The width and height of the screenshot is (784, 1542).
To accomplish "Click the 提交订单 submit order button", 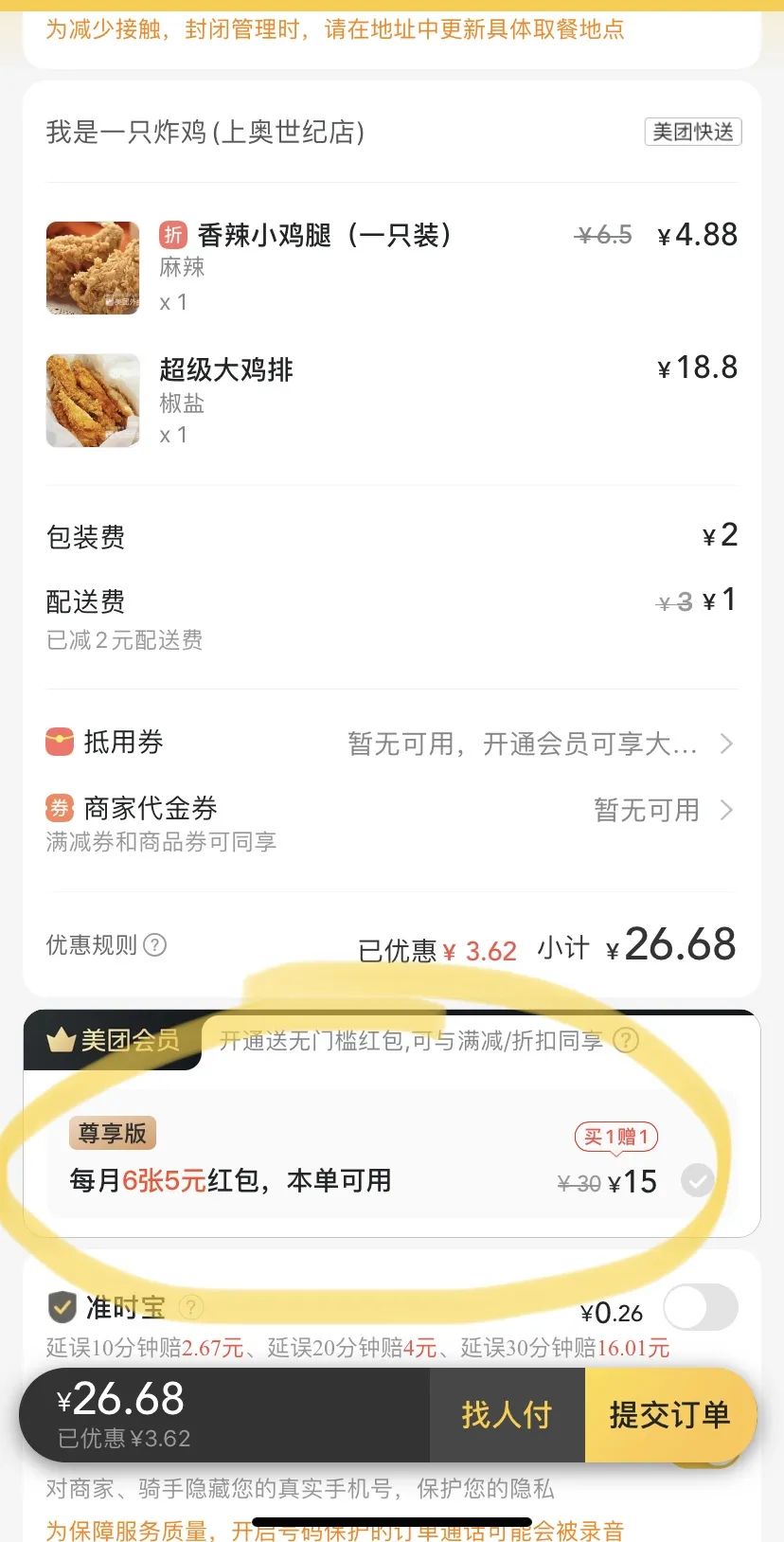I will coord(672,1414).
